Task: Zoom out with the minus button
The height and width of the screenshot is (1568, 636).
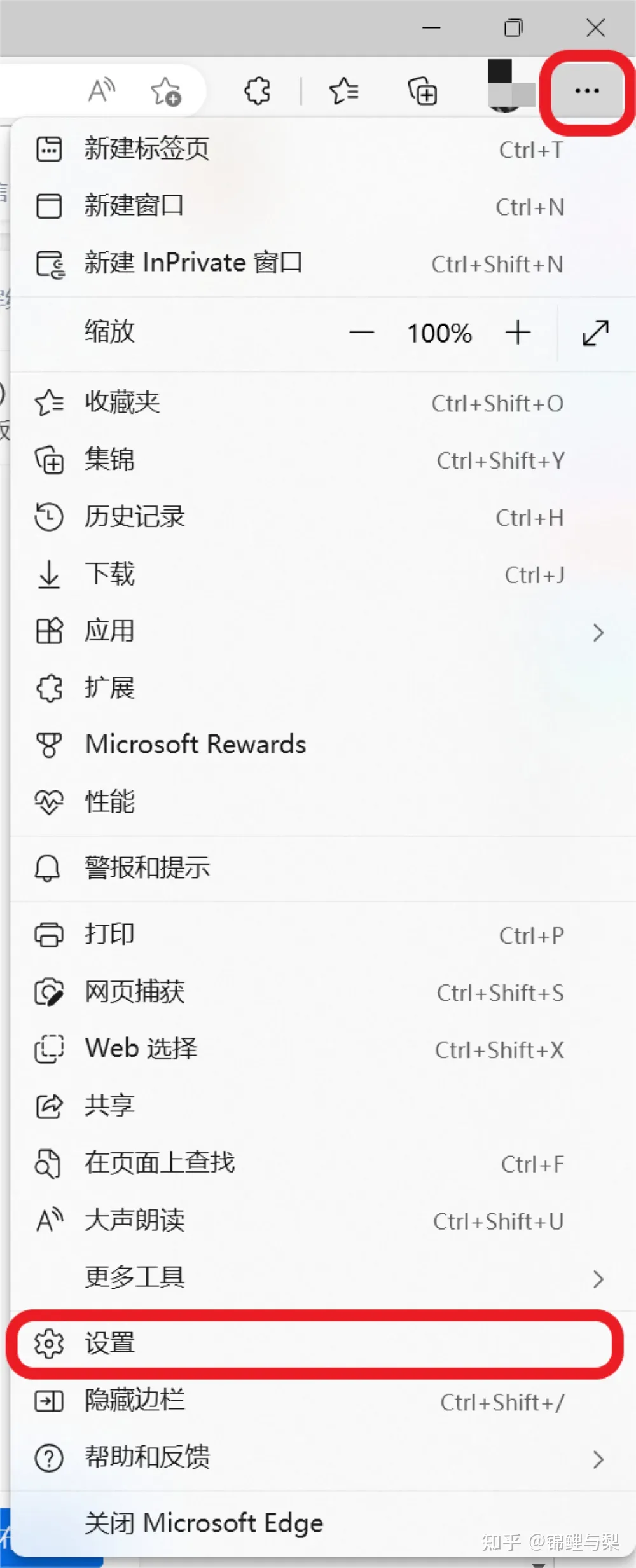Action: click(361, 333)
